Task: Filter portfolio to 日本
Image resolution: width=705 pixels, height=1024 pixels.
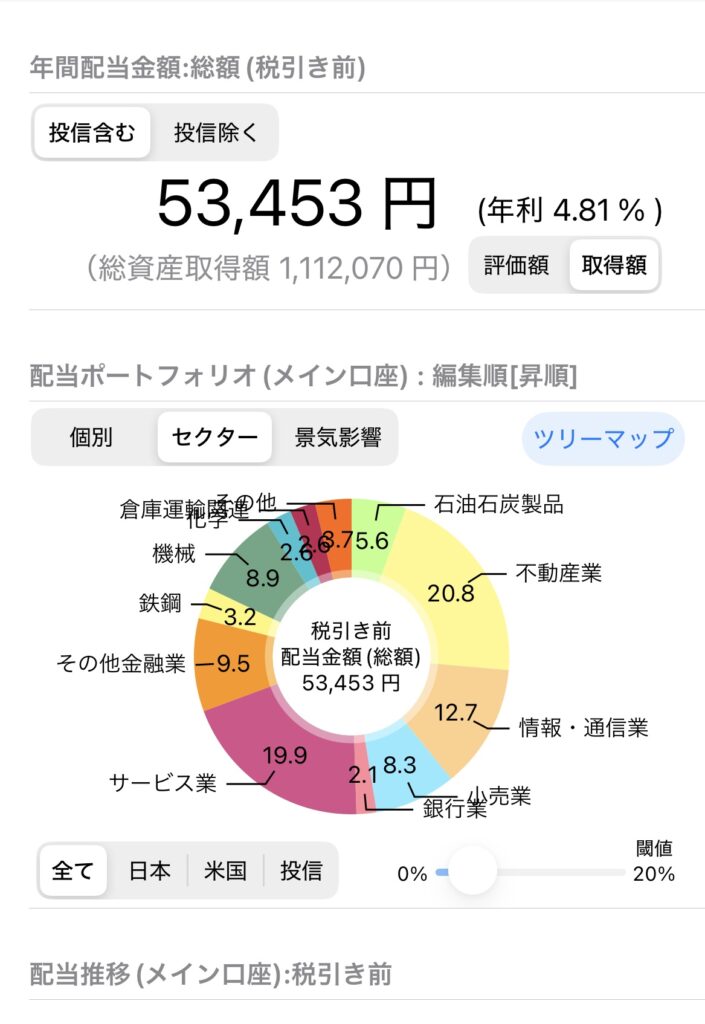Action: coord(150,870)
